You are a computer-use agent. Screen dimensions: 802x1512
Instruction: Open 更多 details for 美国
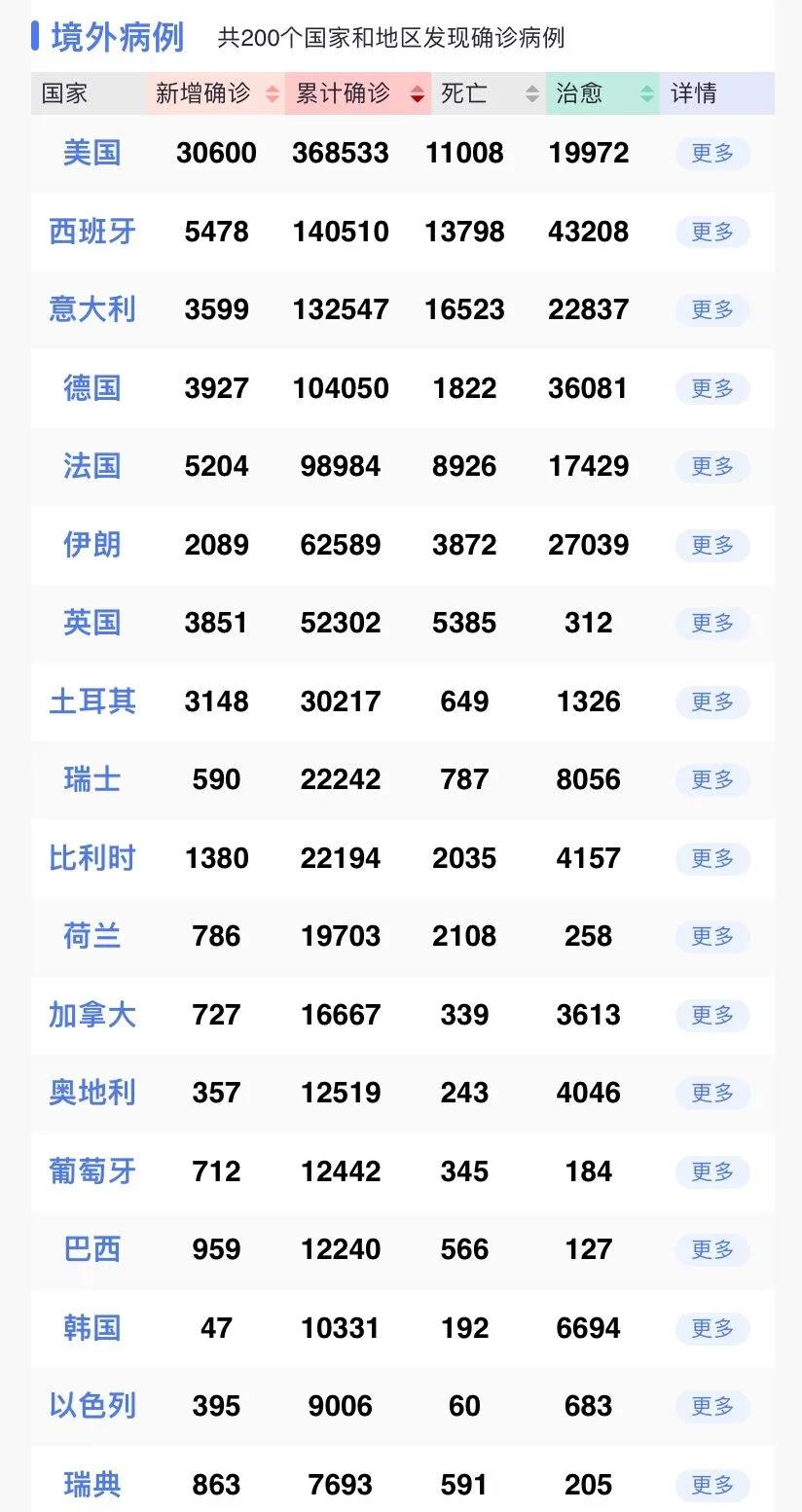712,153
